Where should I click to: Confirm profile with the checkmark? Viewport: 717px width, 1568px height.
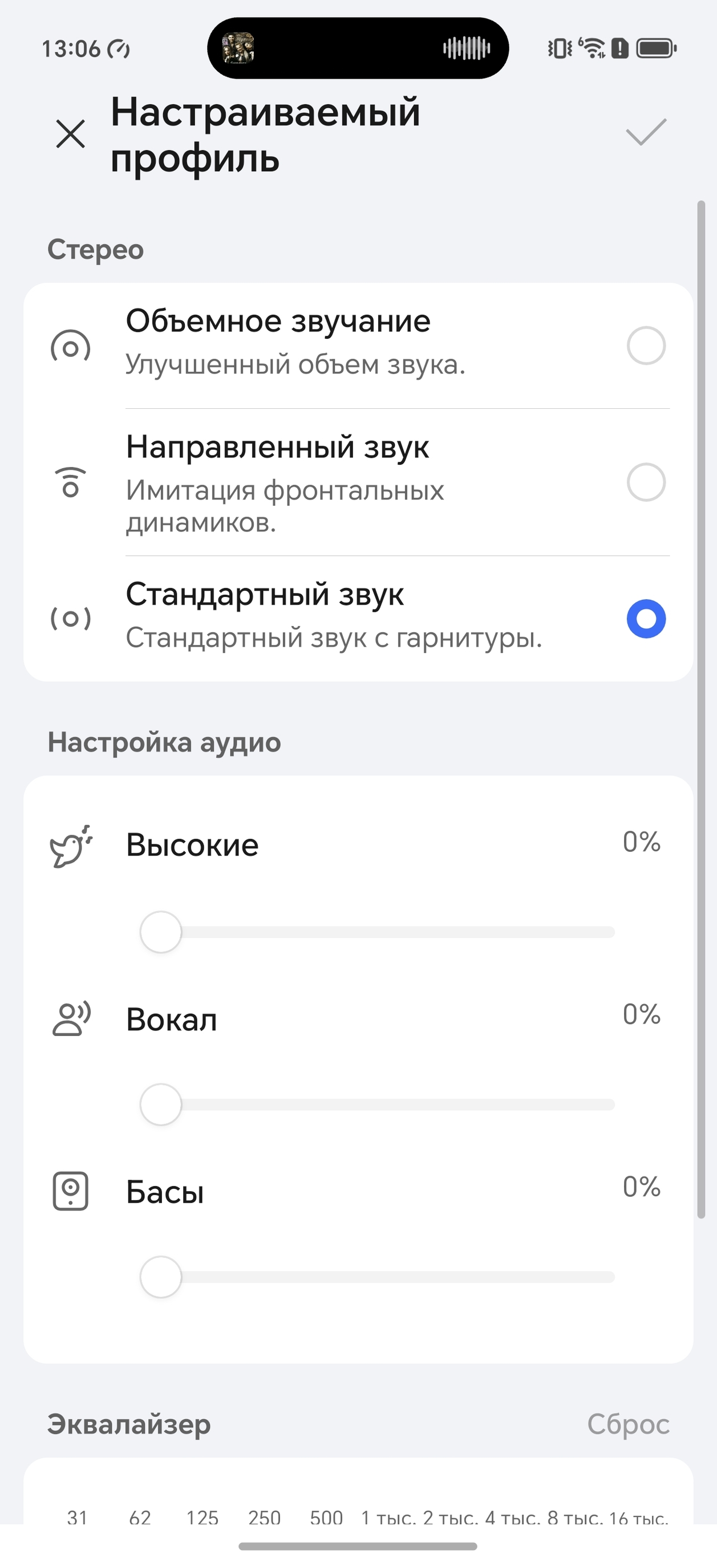pos(646,132)
